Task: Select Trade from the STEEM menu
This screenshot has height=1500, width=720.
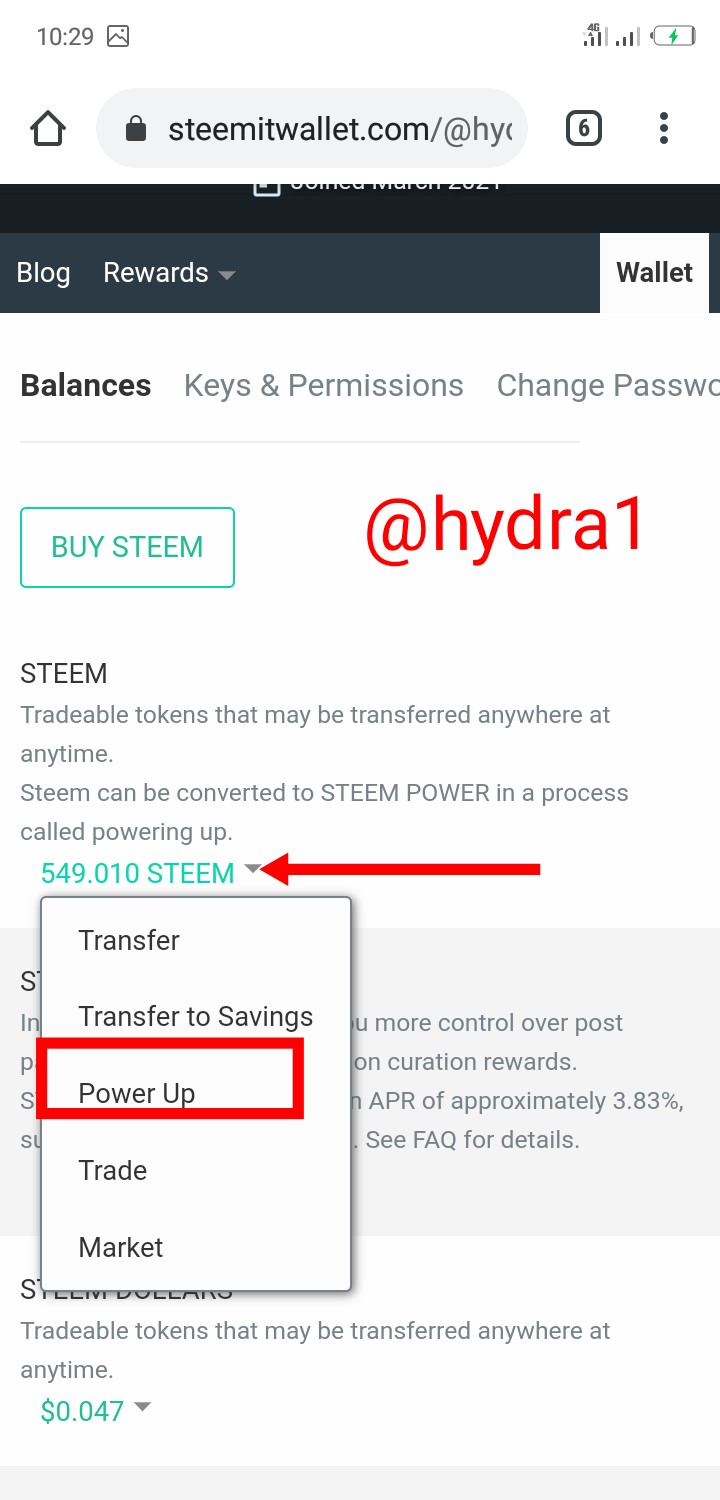Action: click(196, 1170)
